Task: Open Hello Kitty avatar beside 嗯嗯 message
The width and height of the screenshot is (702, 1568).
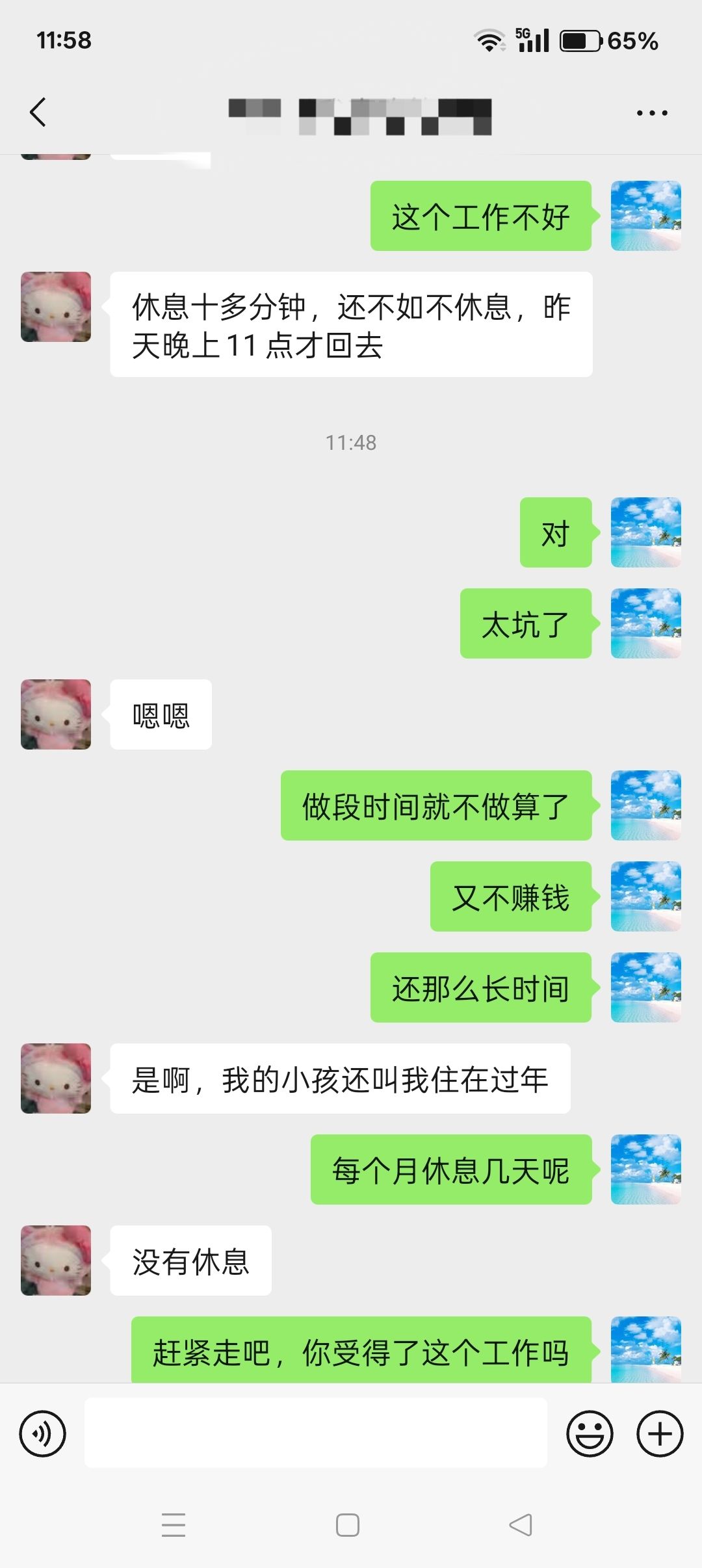Action: (56, 714)
